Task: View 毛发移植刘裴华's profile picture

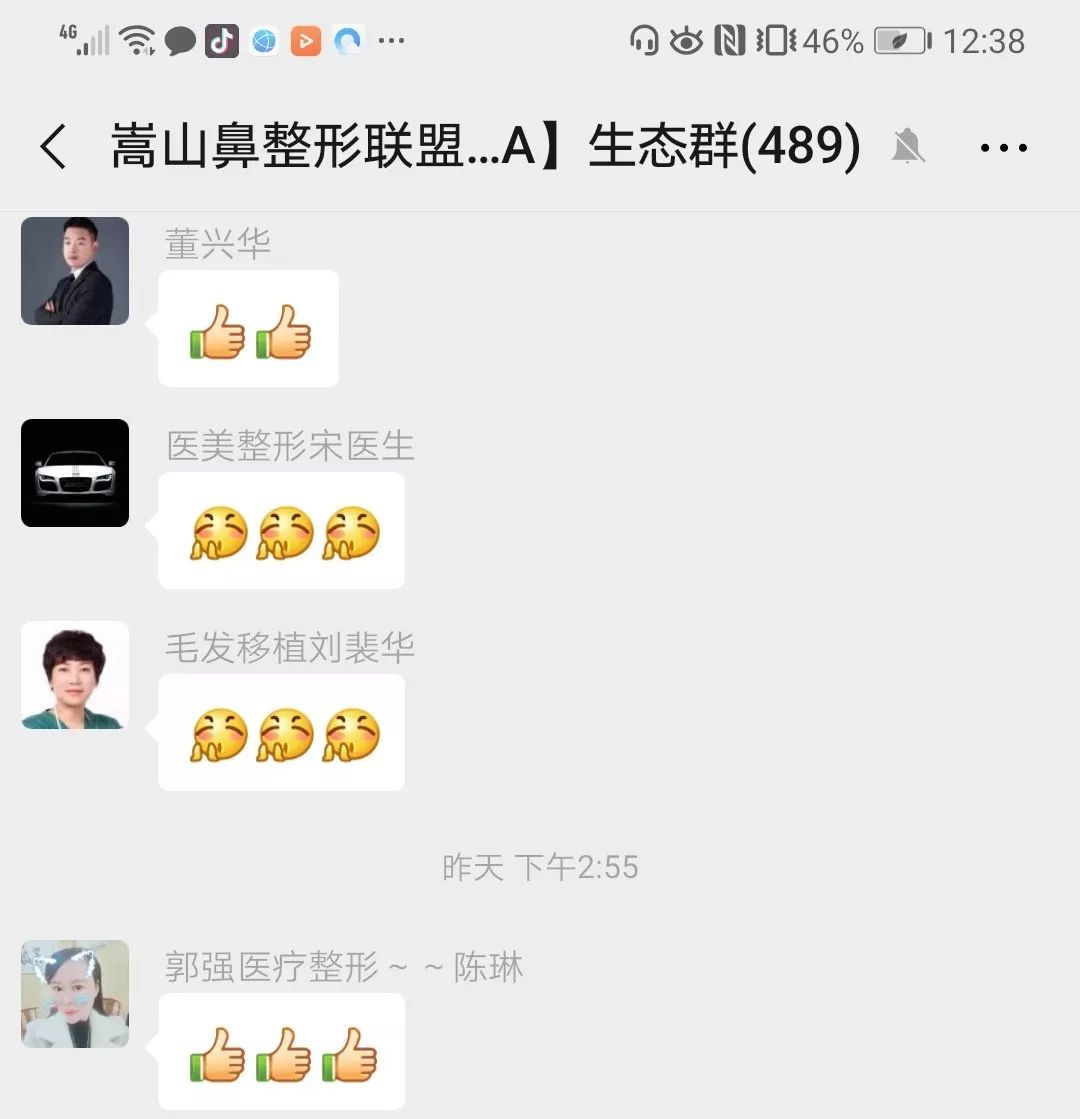Action: [75, 675]
